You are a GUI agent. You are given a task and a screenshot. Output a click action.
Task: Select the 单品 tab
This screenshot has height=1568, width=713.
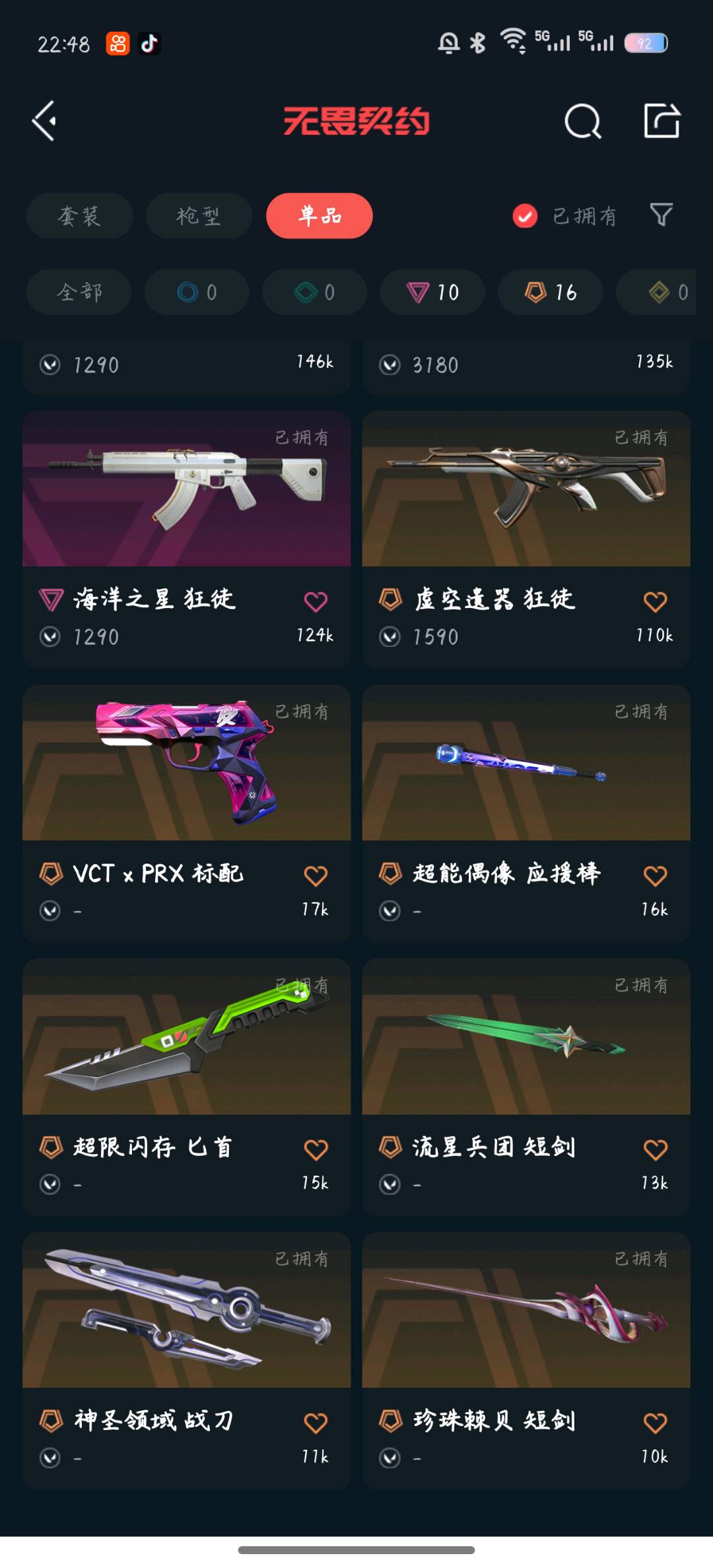click(320, 216)
